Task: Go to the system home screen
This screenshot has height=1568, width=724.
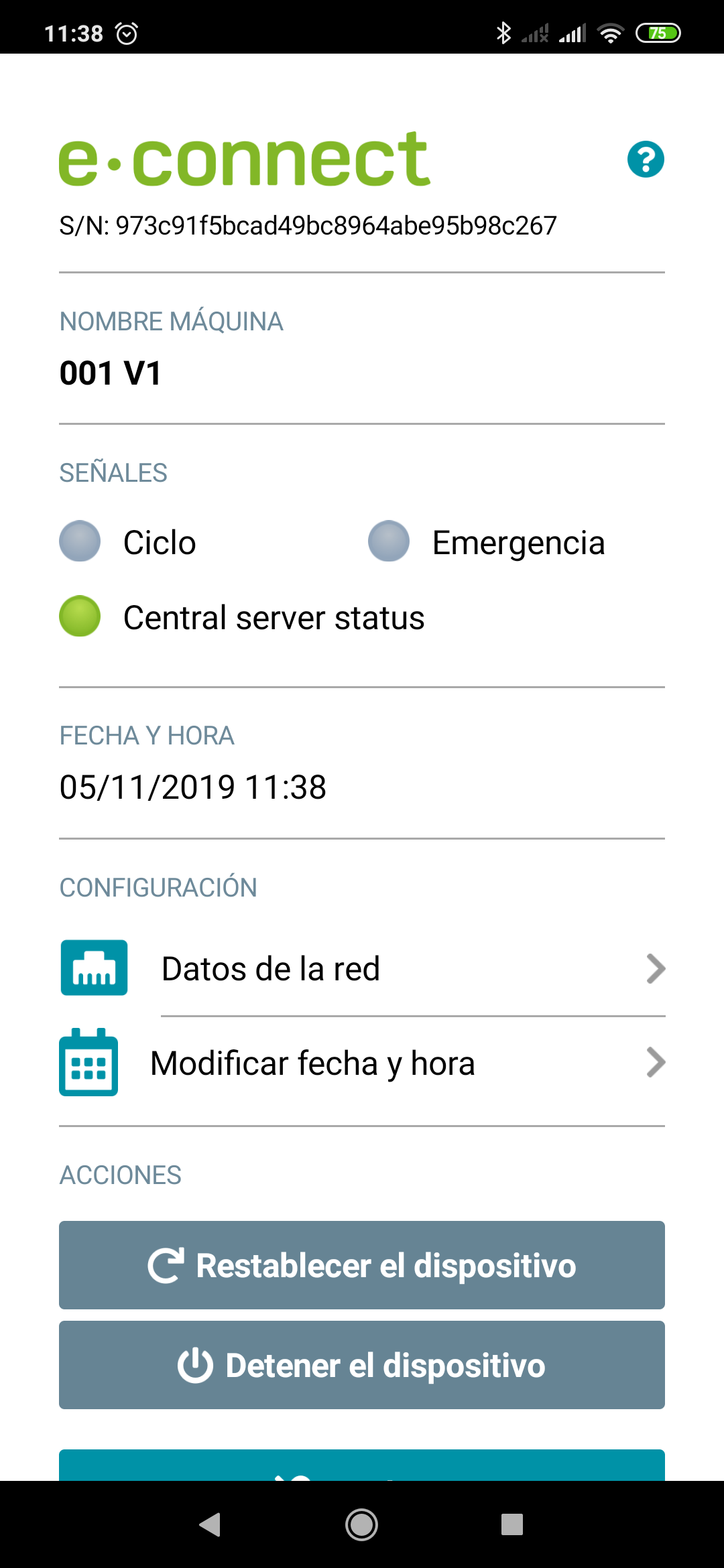Action: click(x=362, y=1524)
